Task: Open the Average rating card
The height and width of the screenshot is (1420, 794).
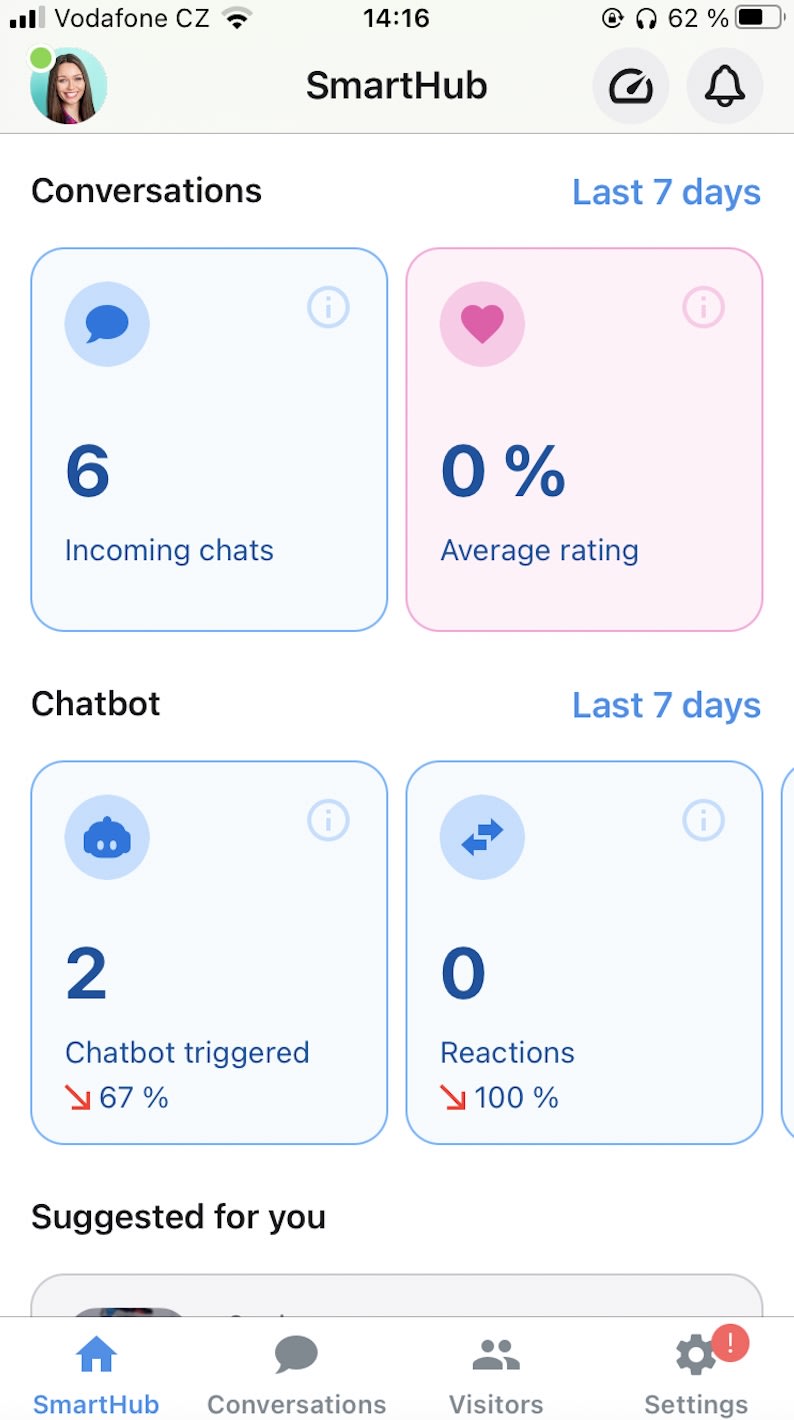Action: [x=584, y=440]
